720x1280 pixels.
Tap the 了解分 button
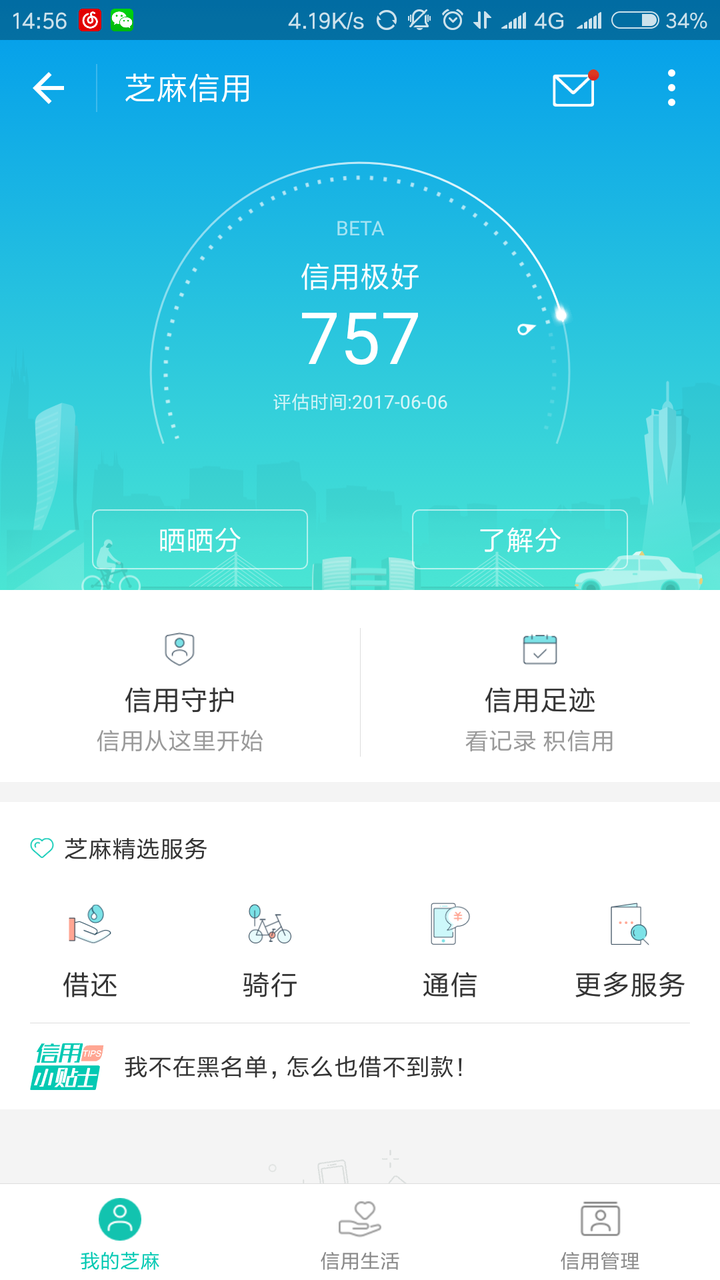point(520,540)
